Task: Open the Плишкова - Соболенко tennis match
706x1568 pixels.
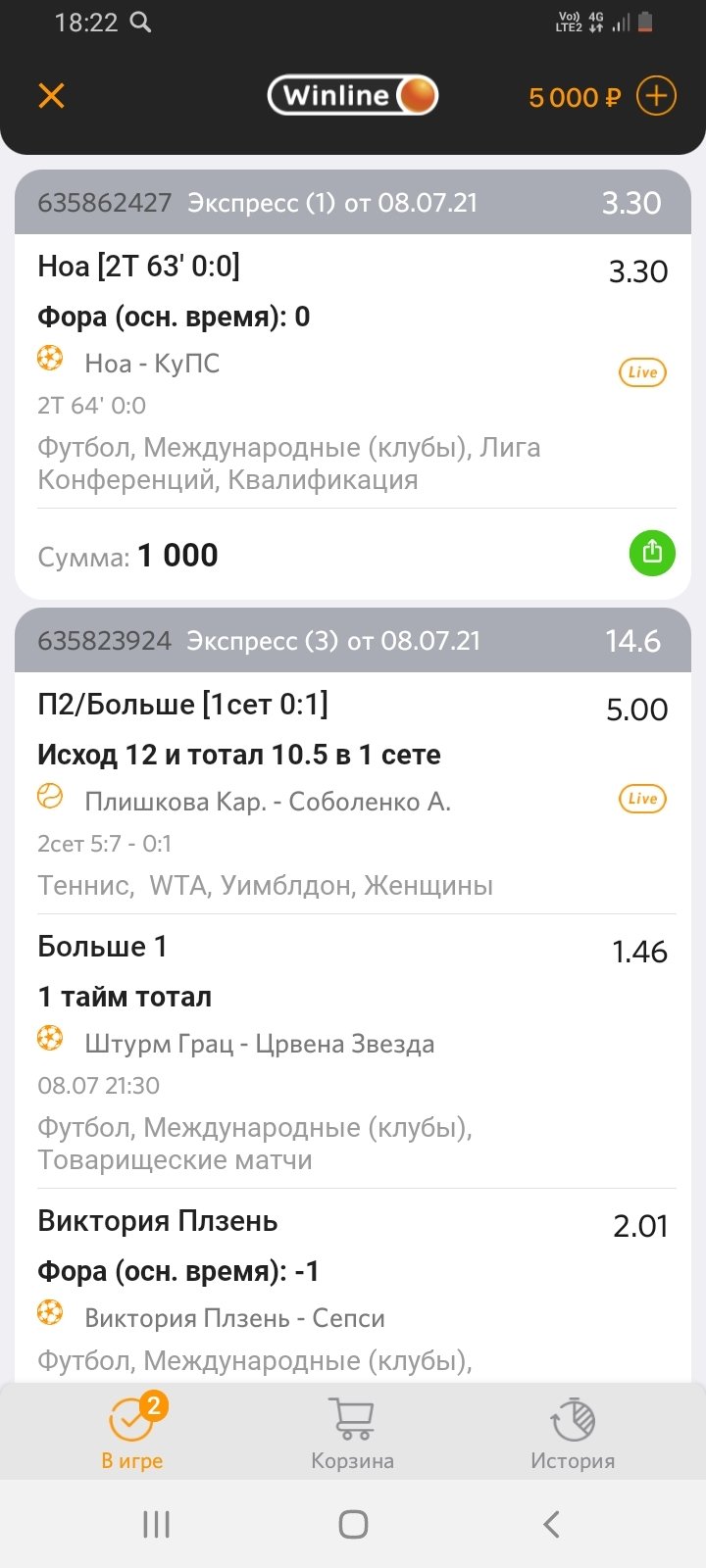Action: click(x=268, y=802)
